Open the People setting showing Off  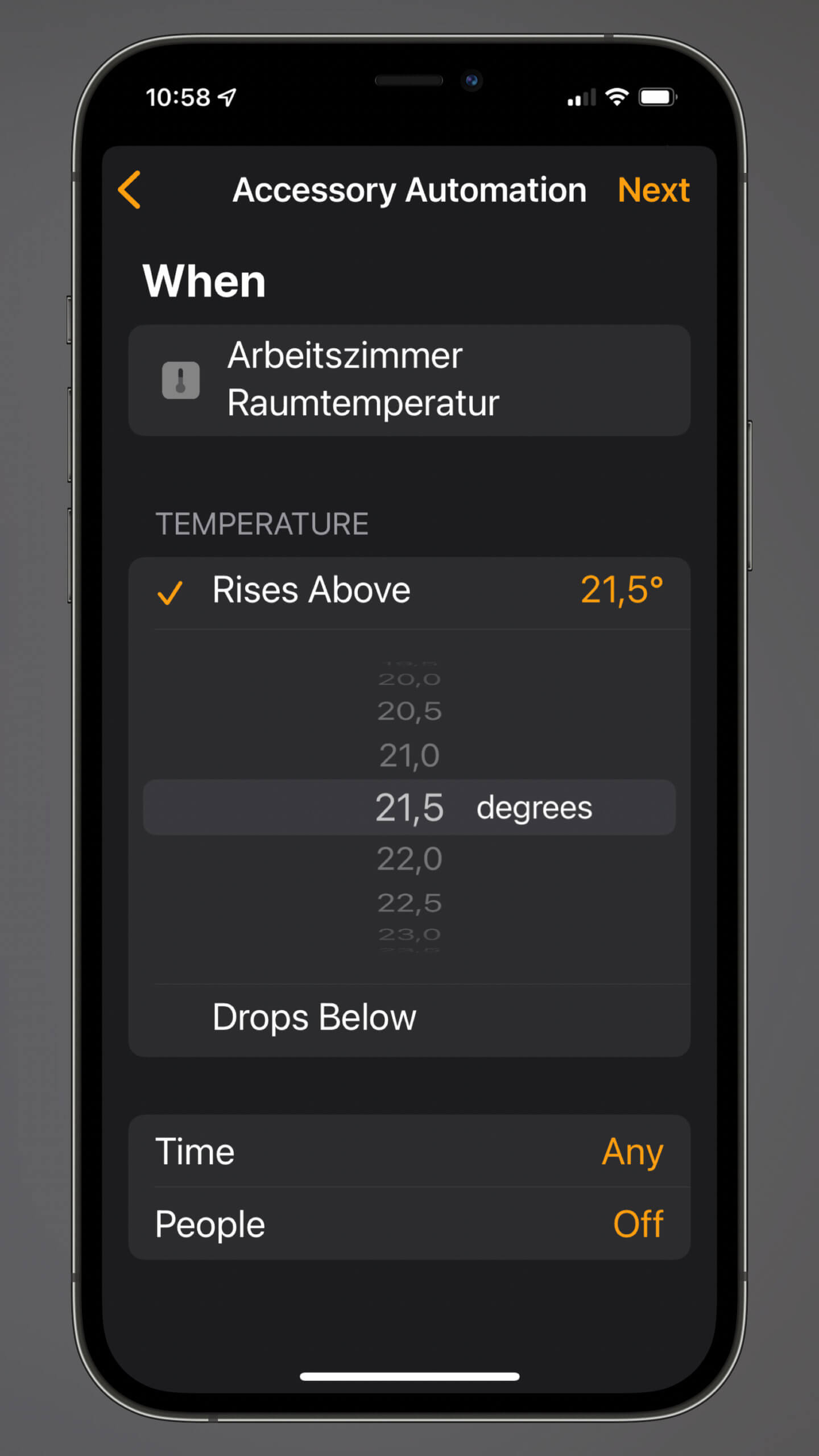(x=409, y=1224)
